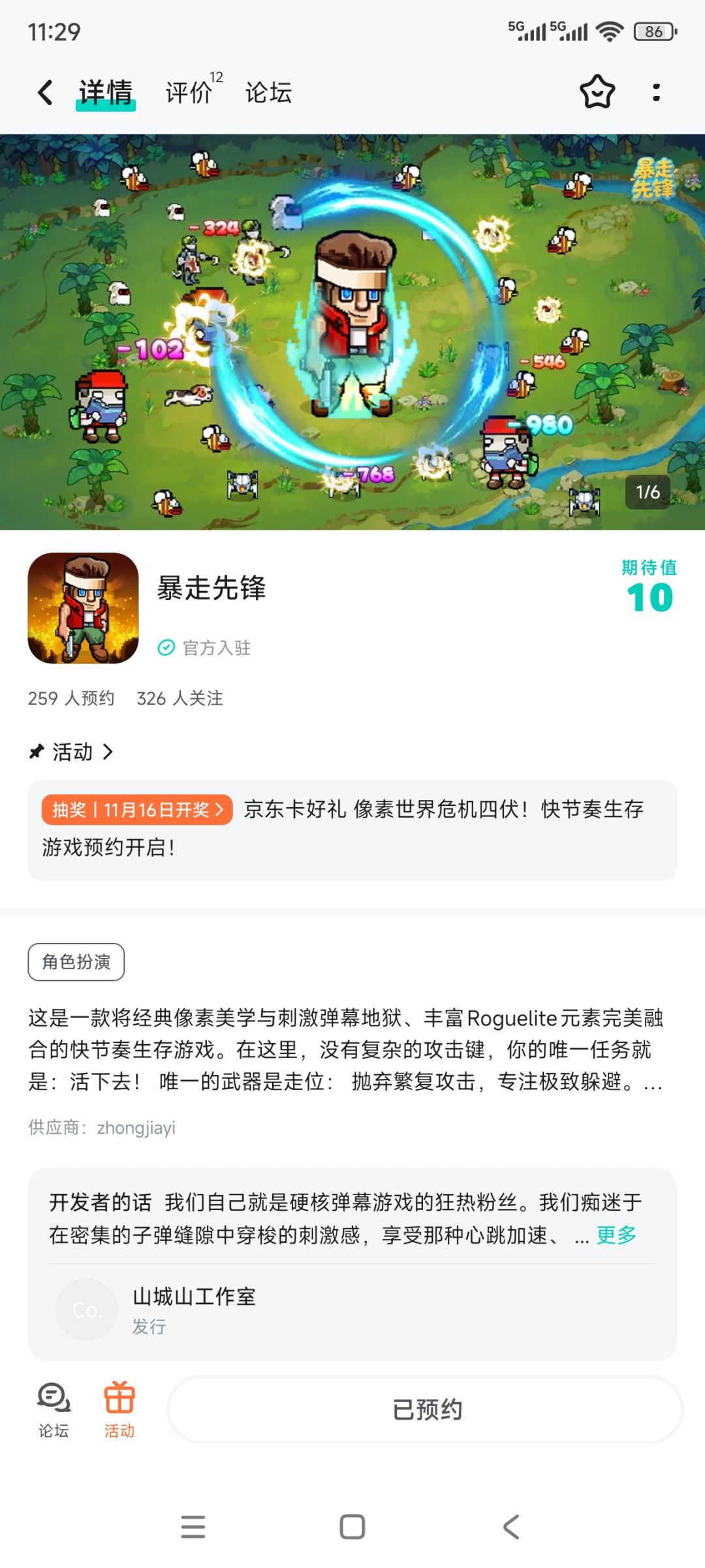The width and height of the screenshot is (705, 1568).
Task: Expand developer message with 更多
Action: coord(616,1234)
